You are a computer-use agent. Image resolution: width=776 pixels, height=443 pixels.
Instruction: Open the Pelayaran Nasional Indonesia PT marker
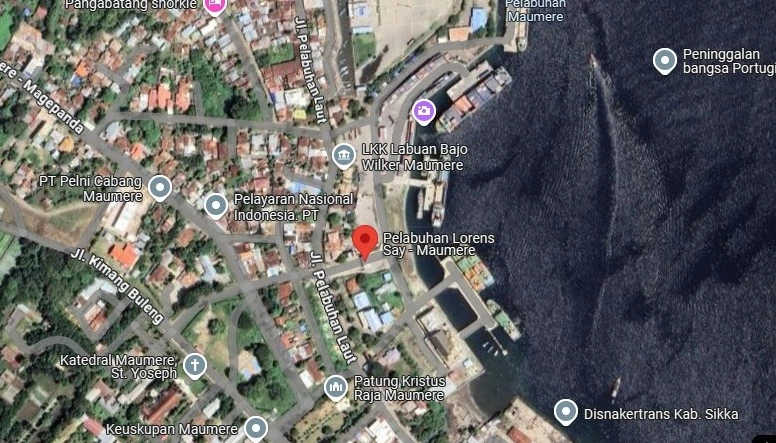pyautogui.click(x=216, y=206)
